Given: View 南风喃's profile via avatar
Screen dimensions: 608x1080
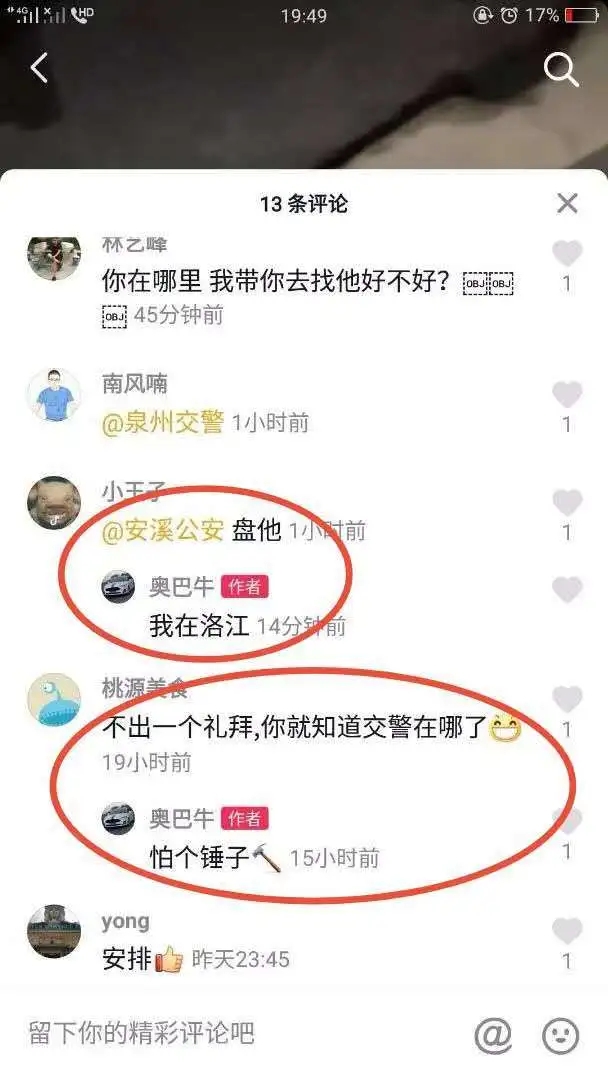Looking at the screenshot, I should (53, 396).
